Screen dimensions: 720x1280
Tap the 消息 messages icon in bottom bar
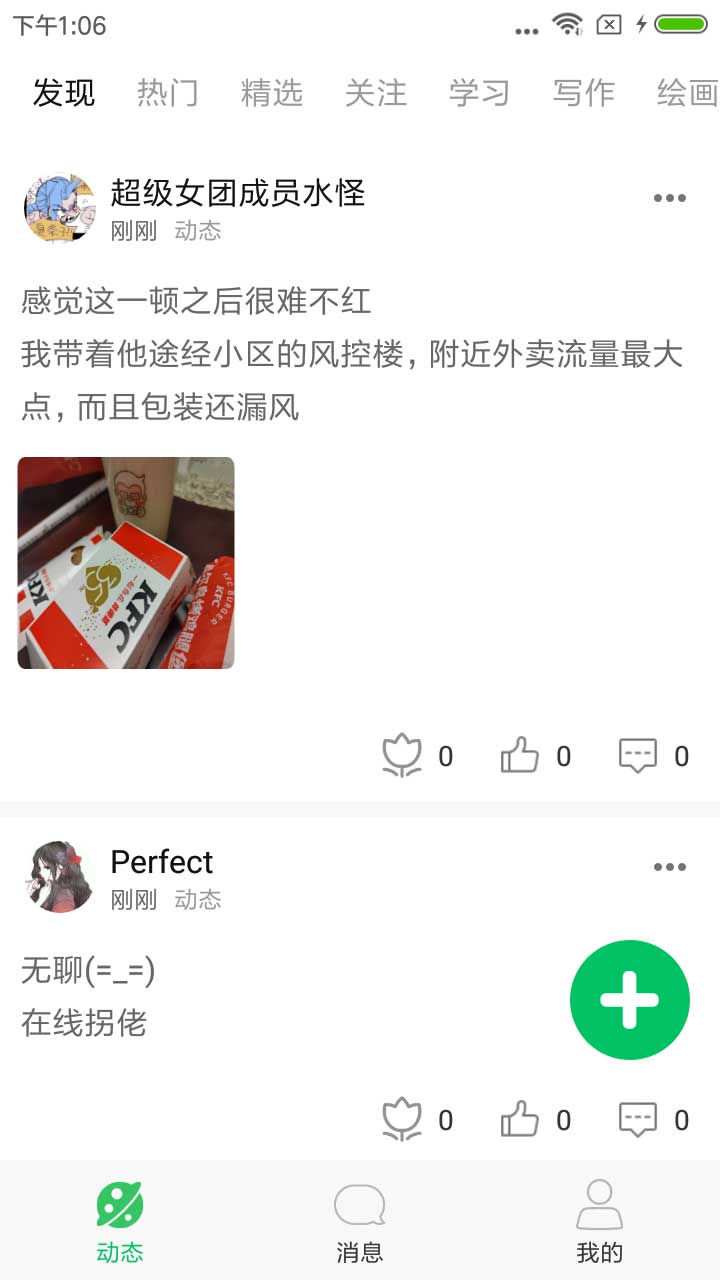click(x=359, y=1205)
